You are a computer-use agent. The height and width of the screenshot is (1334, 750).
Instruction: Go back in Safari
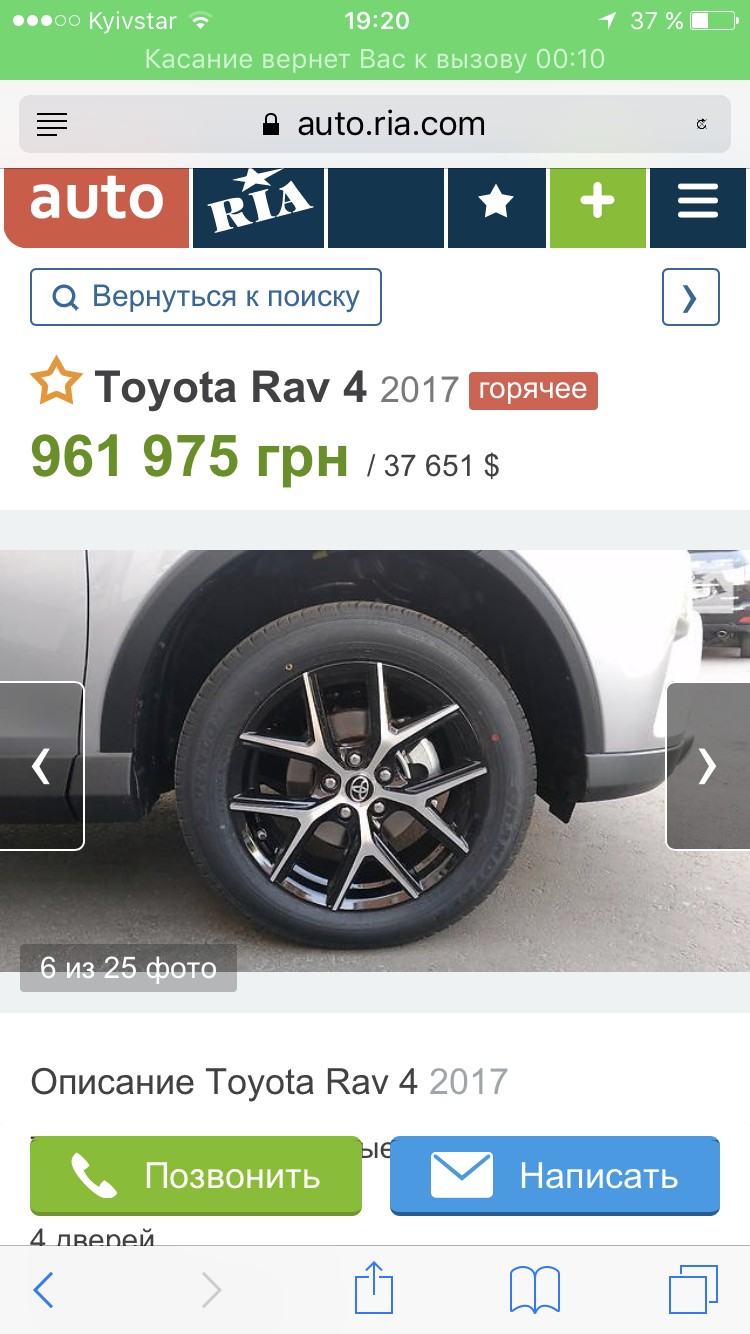[44, 1290]
